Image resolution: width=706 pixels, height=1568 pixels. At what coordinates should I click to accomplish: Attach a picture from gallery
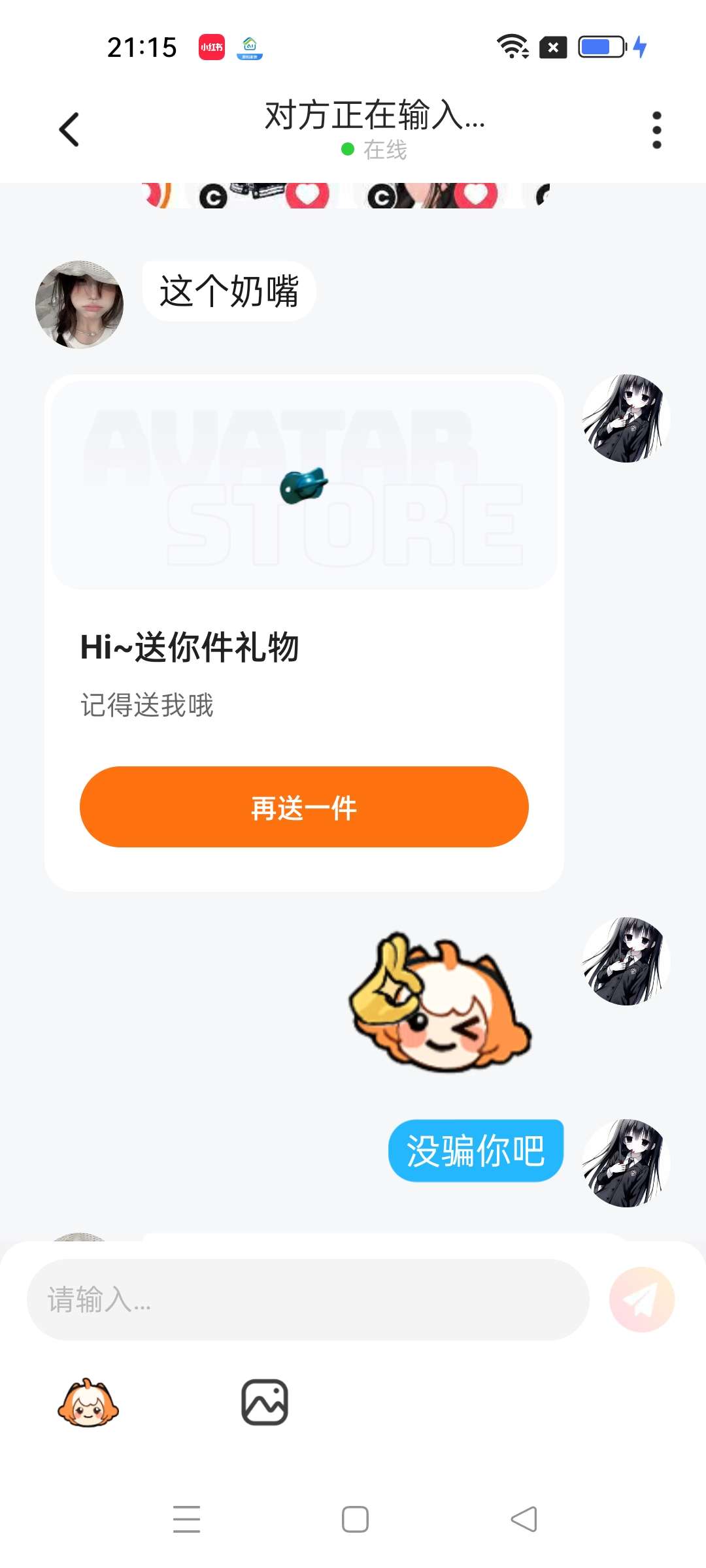pyautogui.click(x=265, y=1402)
